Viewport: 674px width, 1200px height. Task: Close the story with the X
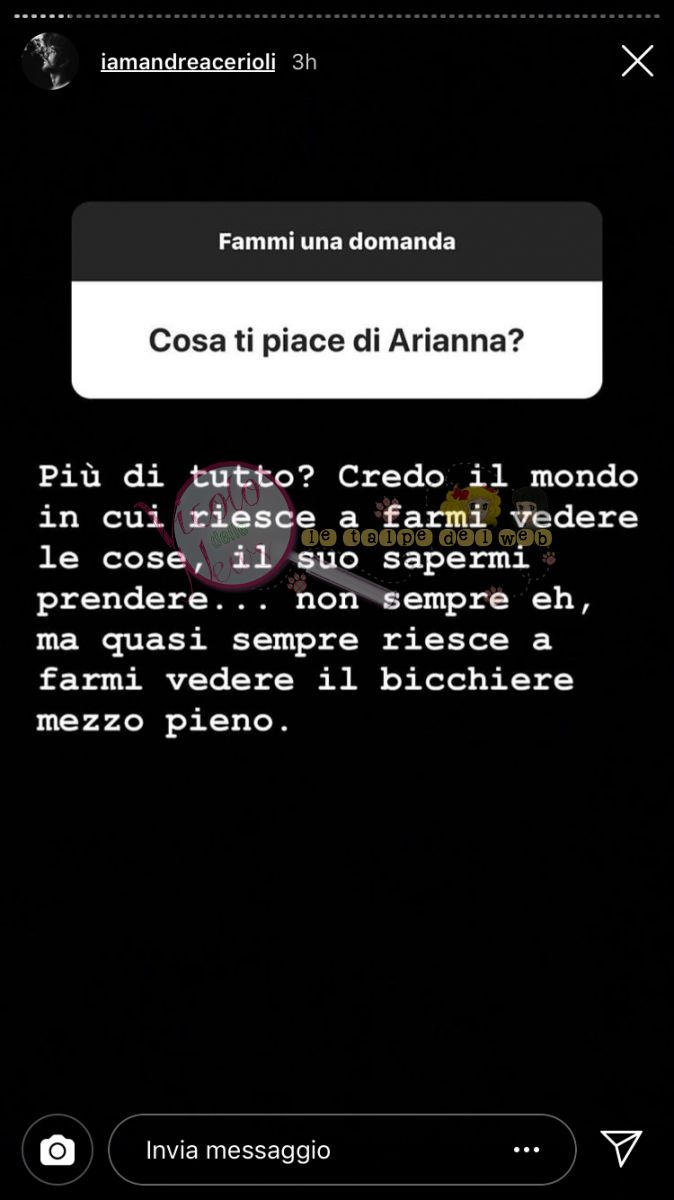(x=637, y=62)
